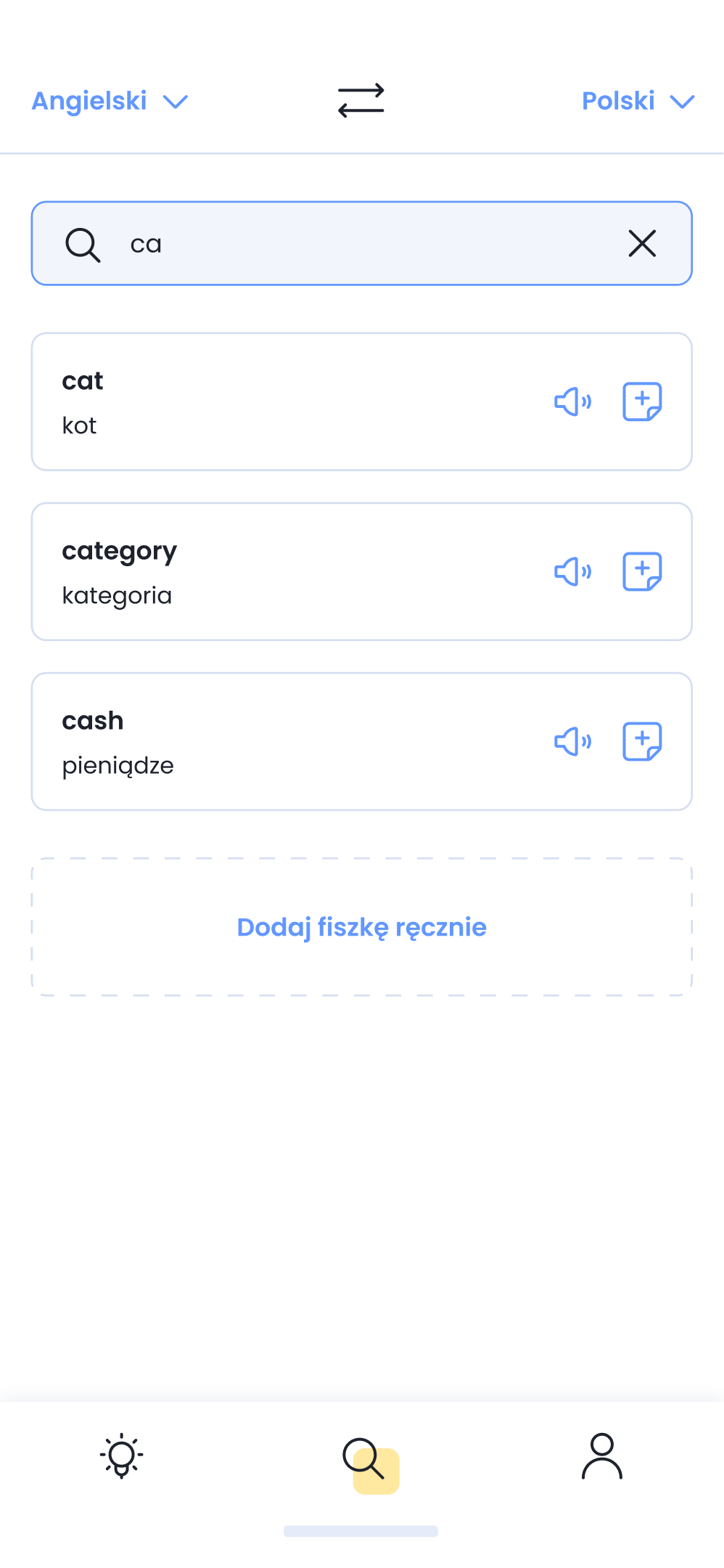
Task: Create a flashcard from 'category'
Action: coord(642,571)
